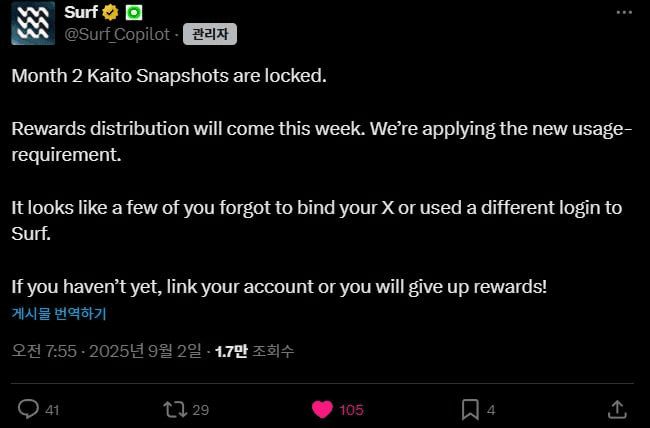
Task: Repost Surf's tweet
Action: point(173,409)
